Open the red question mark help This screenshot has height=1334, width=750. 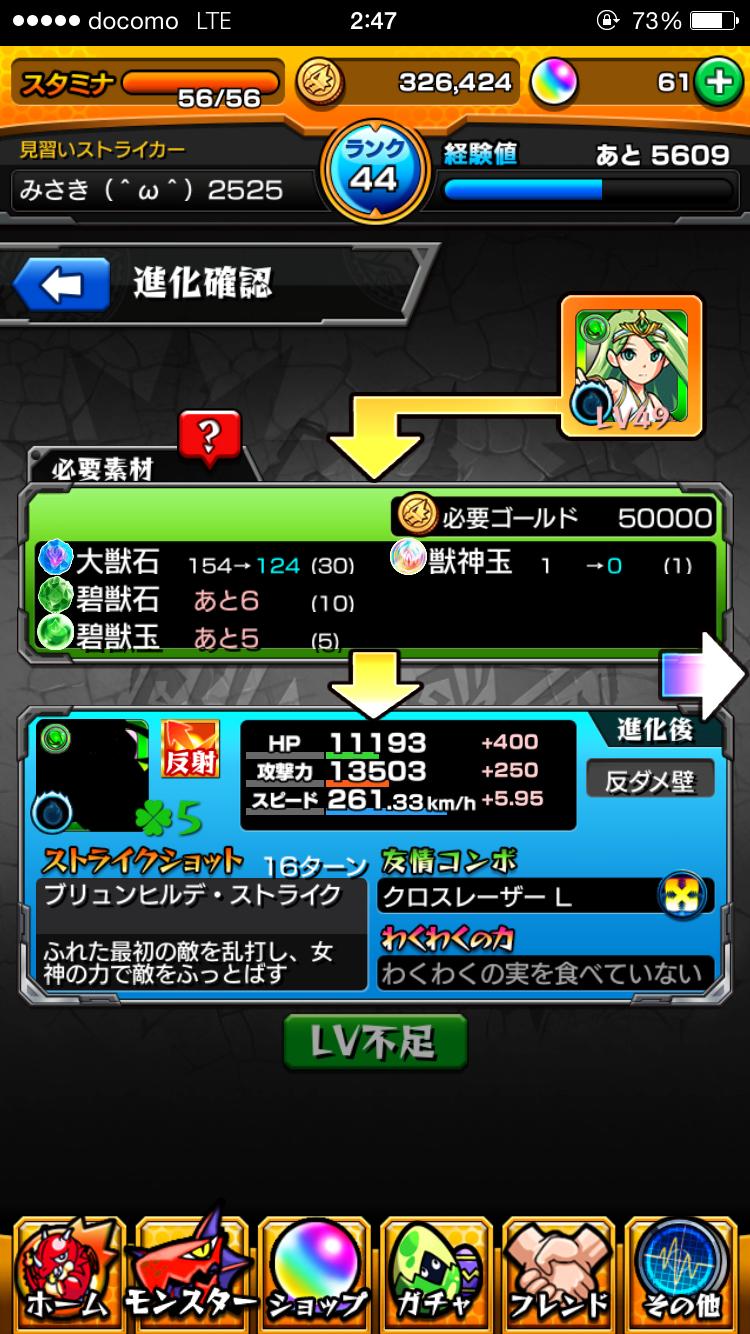pyautogui.click(x=209, y=437)
